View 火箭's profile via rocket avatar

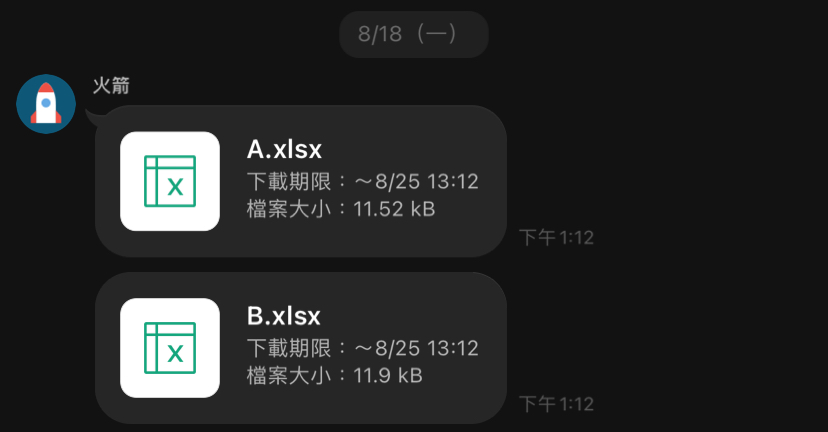46,104
